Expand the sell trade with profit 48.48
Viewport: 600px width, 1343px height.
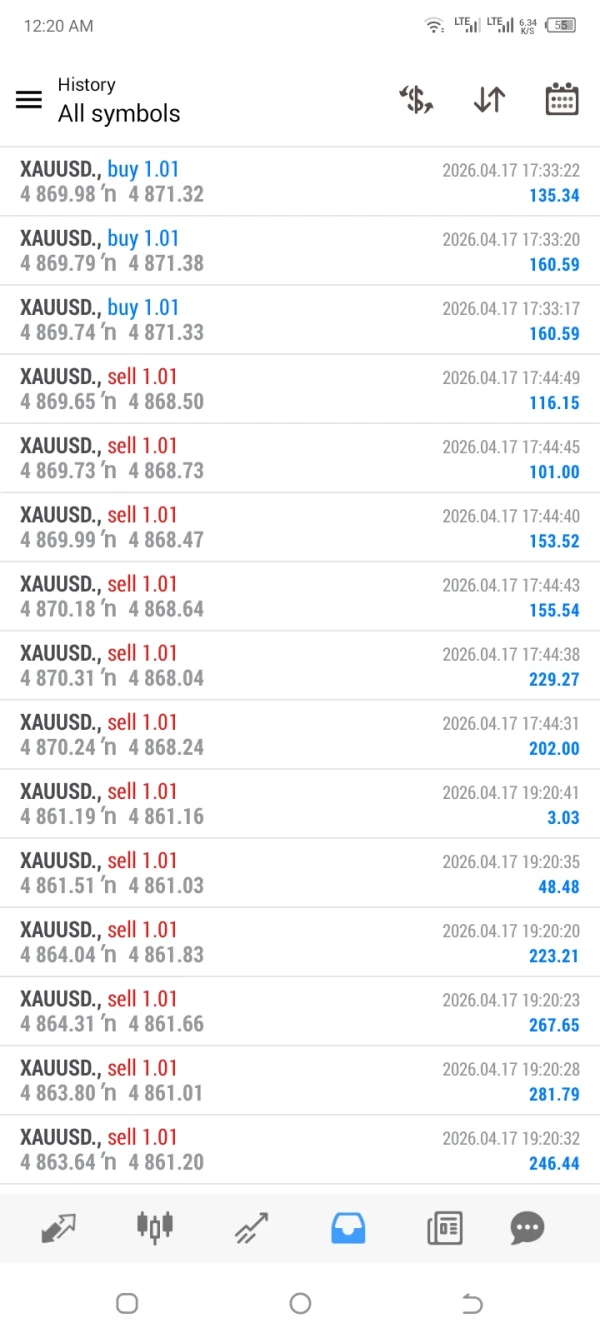tap(300, 872)
